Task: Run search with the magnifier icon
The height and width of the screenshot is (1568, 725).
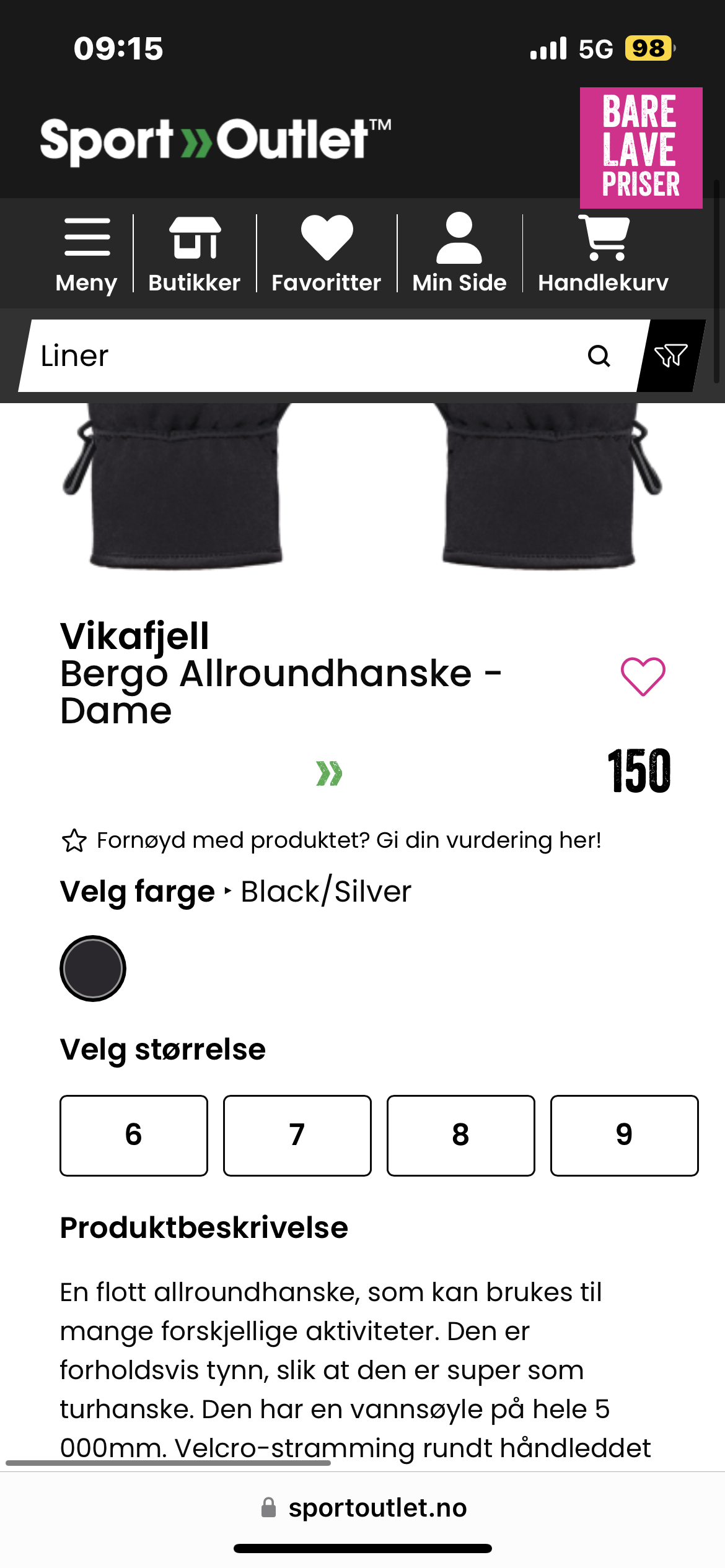Action: click(x=599, y=356)
